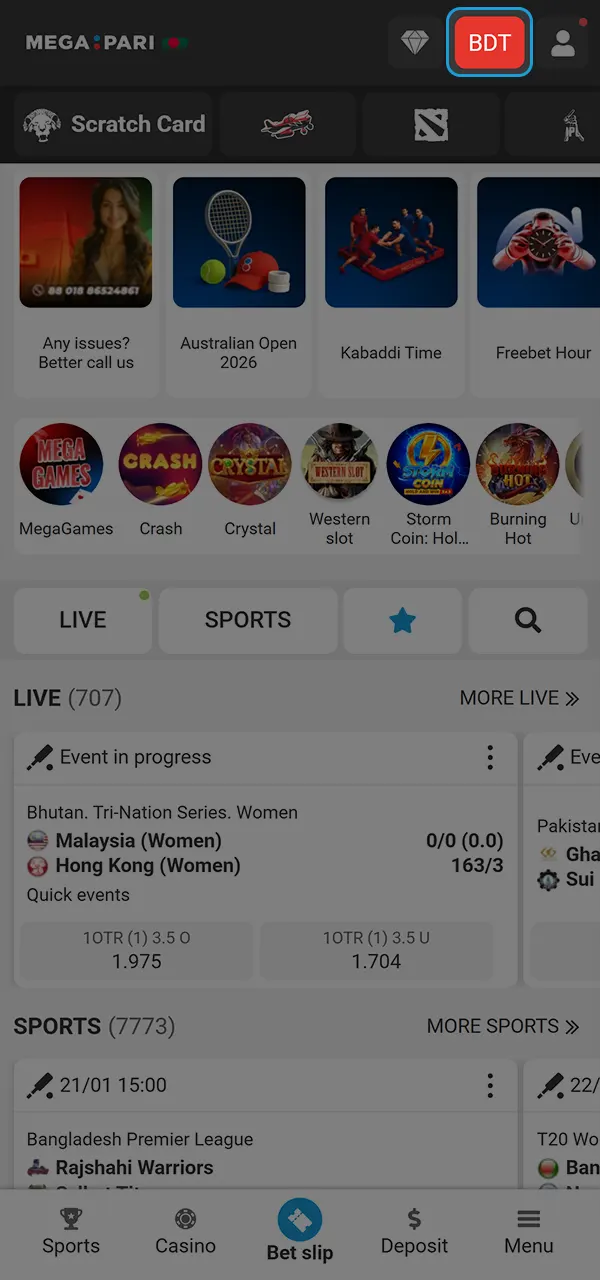Select 1OTR (1) 3.5 O odds 1.975

tap(136, 951)
